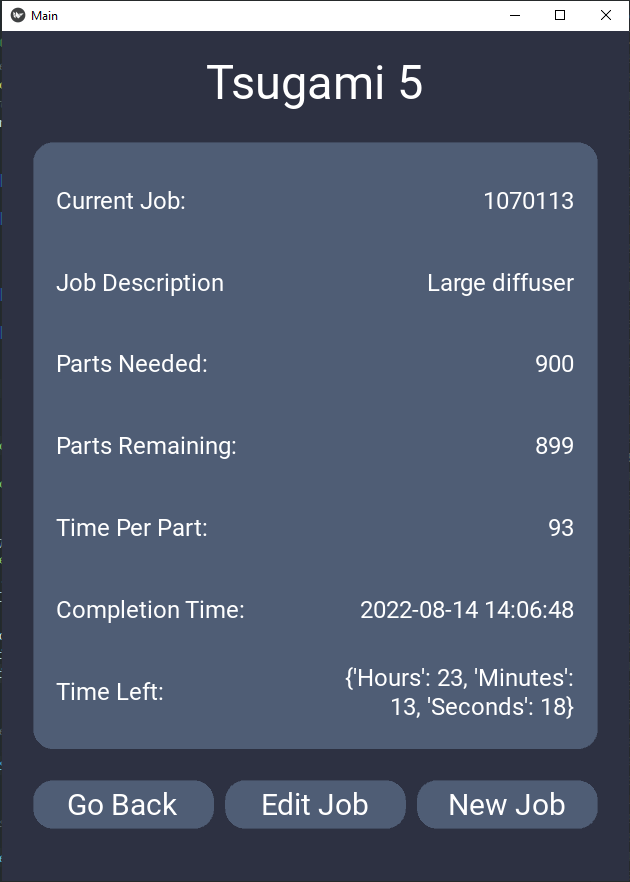This screenshot has width=630, height=882.
Task: Maximize the Main window
Action: [x=560, y=15]
